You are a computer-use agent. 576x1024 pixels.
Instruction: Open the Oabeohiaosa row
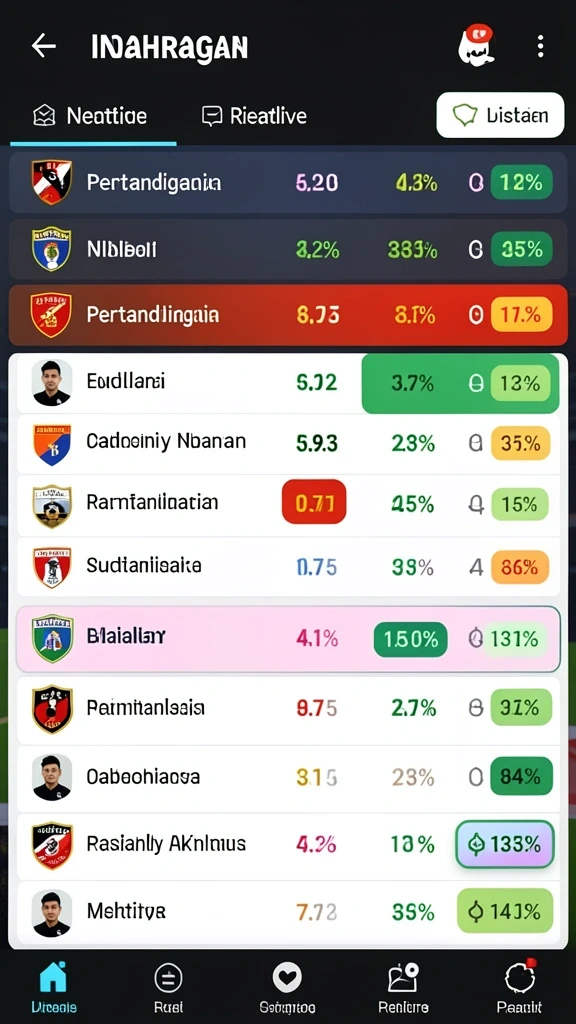288,778
